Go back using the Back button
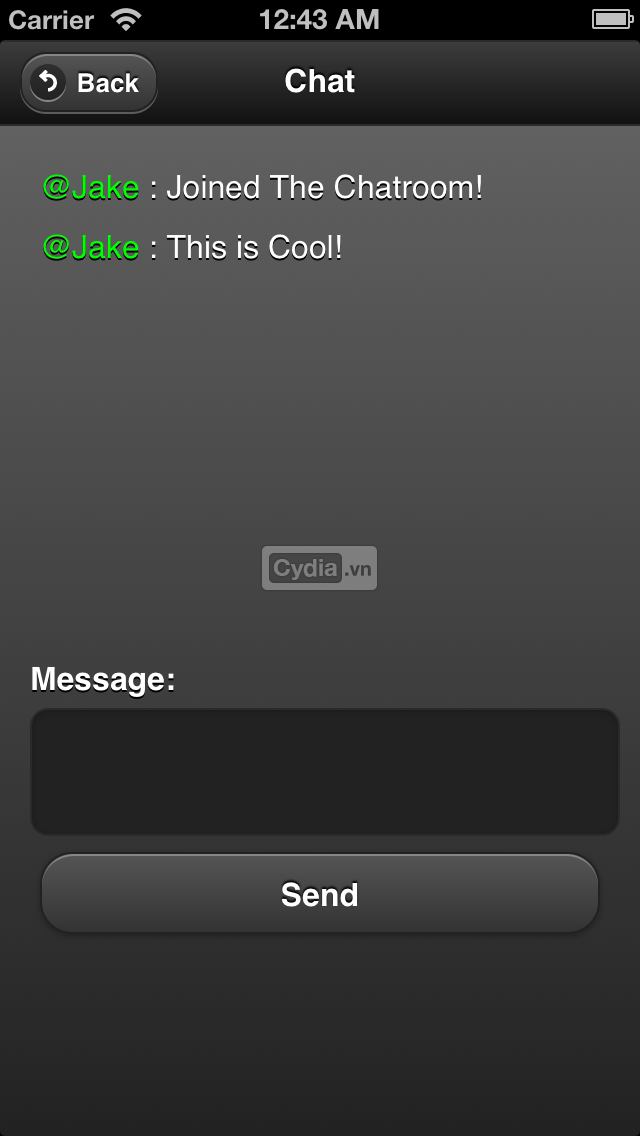This screenshot has width=640, height=1136. (x=89, y=83)
